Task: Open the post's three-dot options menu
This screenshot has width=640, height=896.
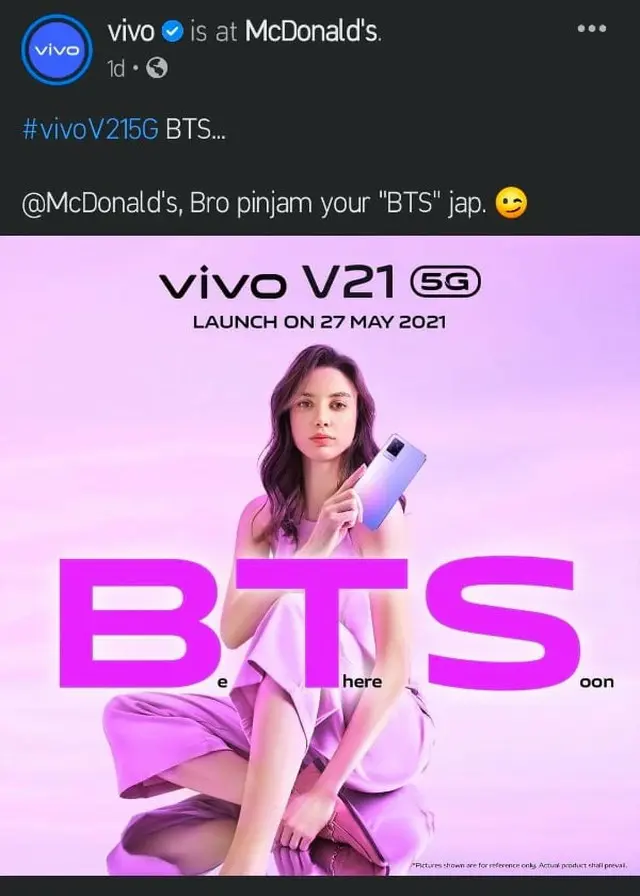Action: click(x=592, y=29)
